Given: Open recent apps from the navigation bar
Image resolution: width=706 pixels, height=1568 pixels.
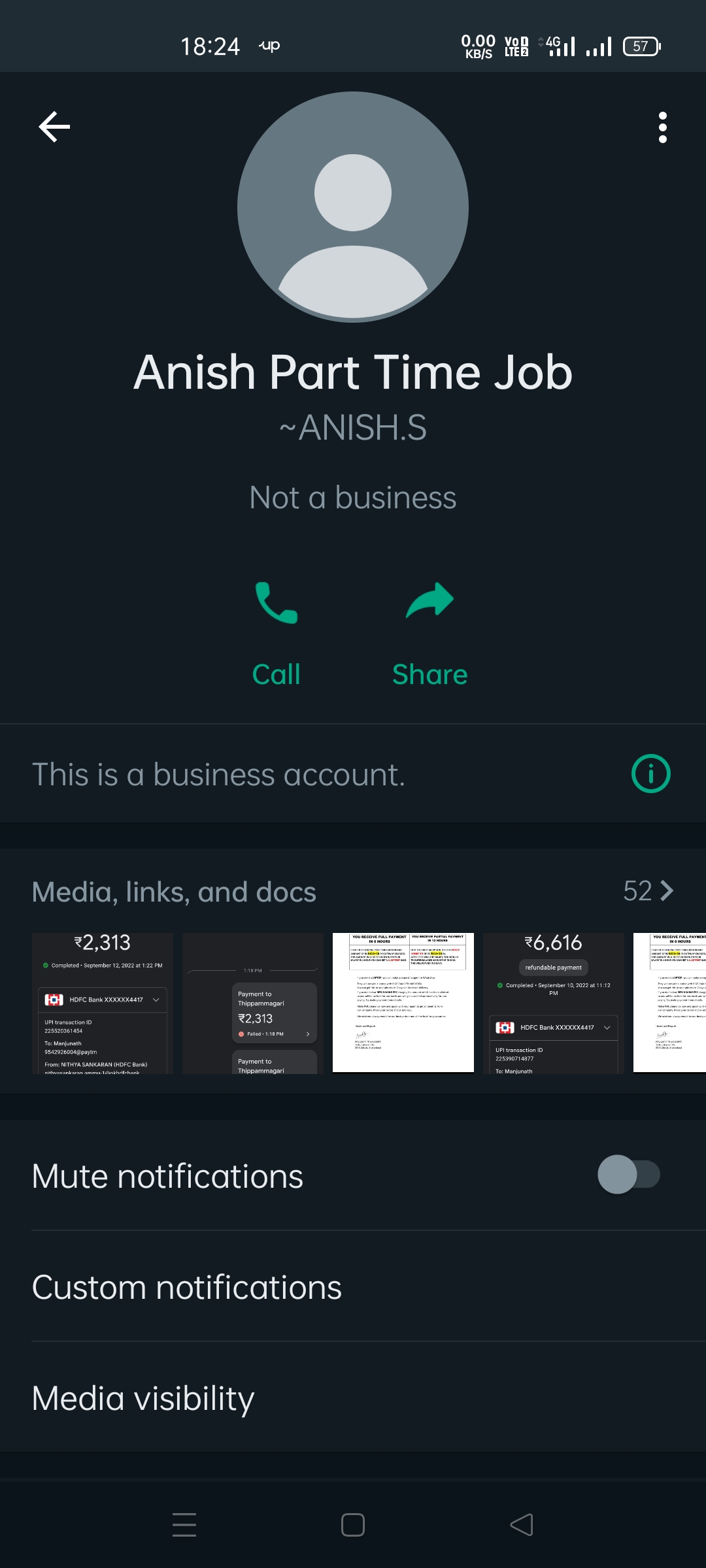Looking at the screenshot, I should pos(184,1525).
